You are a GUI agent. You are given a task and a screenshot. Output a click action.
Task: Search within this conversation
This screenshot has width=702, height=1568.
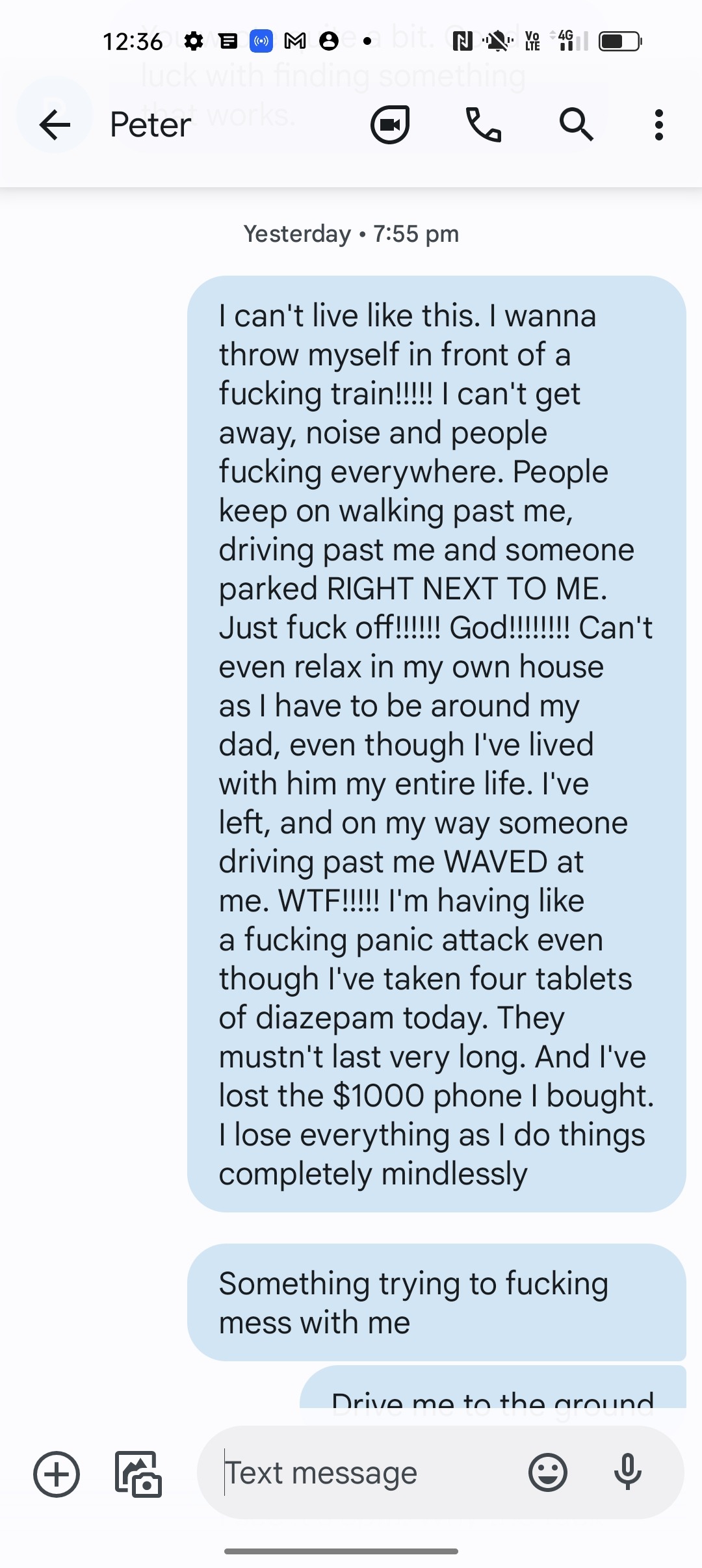577,124
